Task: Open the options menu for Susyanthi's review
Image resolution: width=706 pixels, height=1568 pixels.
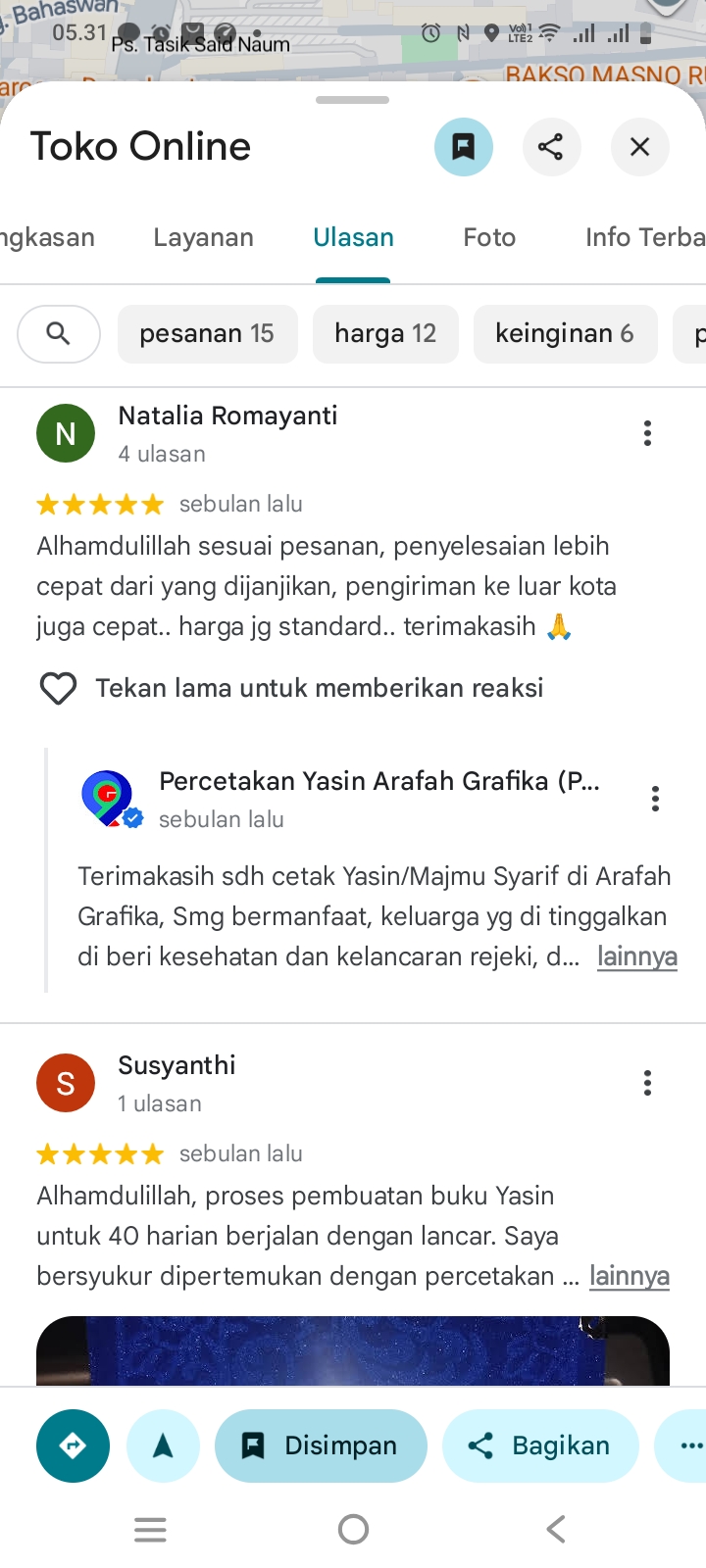Action: [647, 1083]
